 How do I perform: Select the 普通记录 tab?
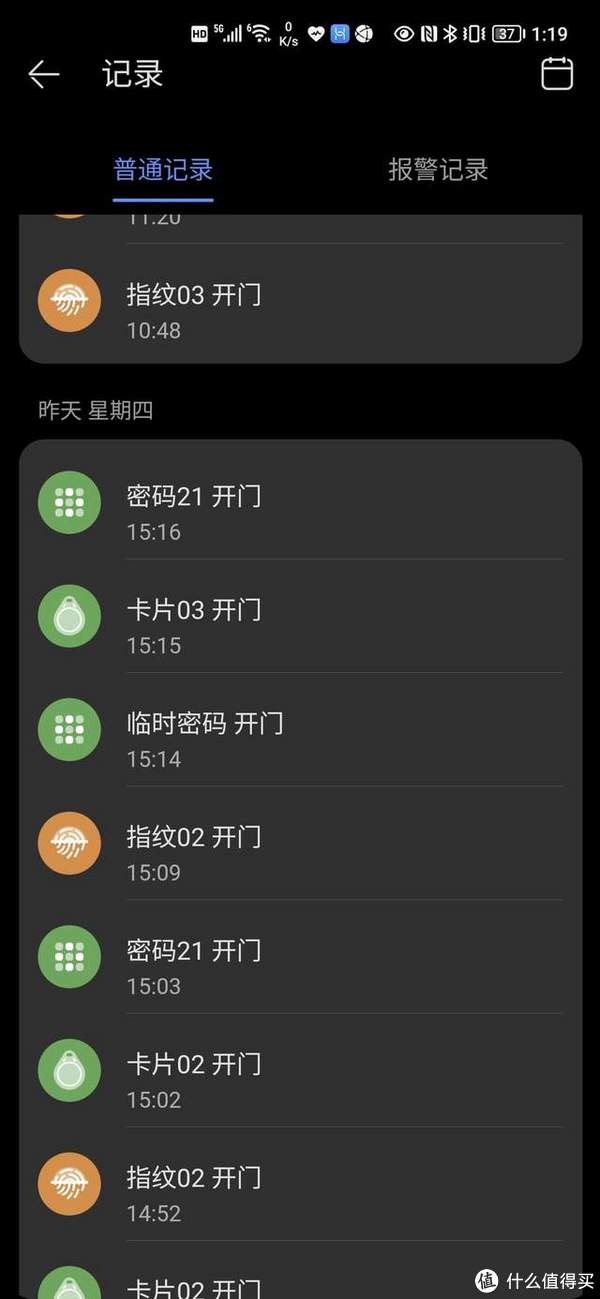[x=163, y=170]
